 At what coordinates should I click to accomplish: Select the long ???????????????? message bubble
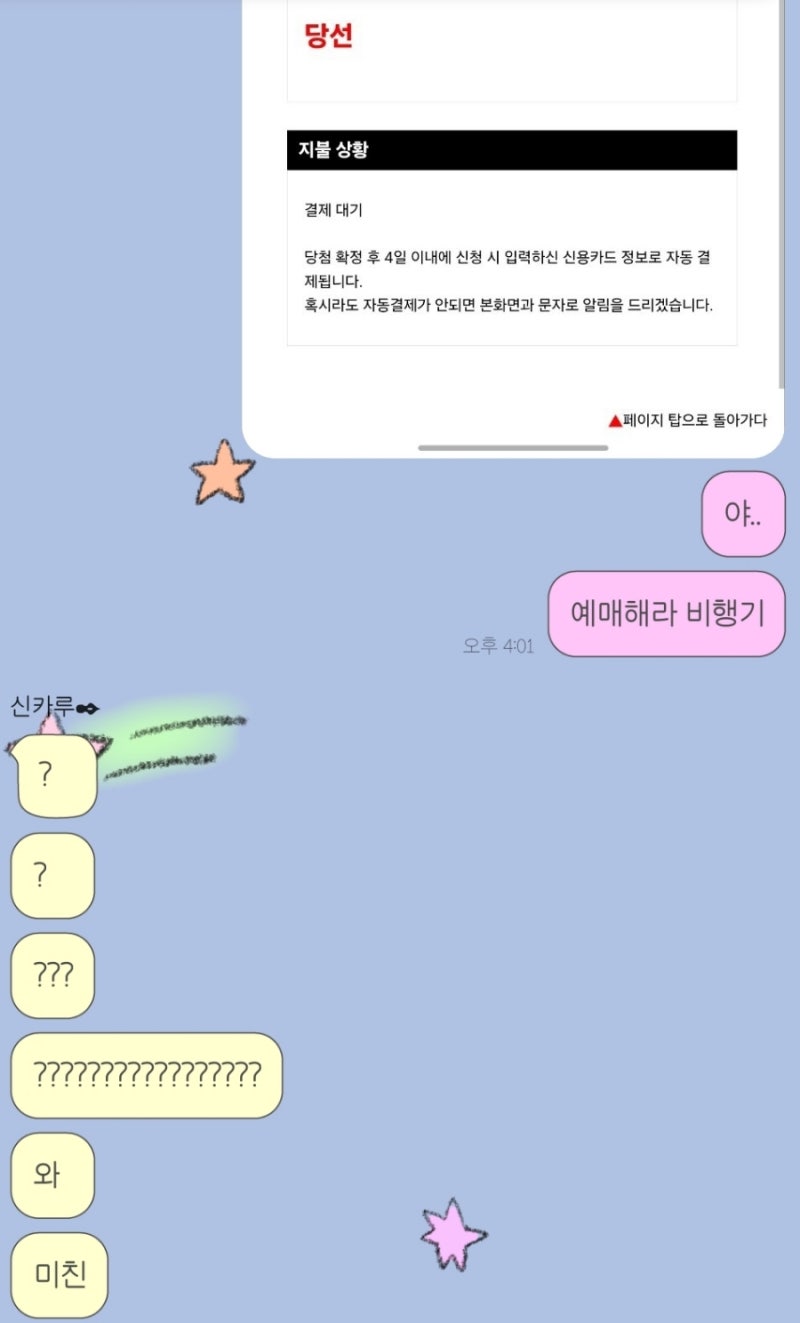pyautogui.click(x=146, y=1077)
